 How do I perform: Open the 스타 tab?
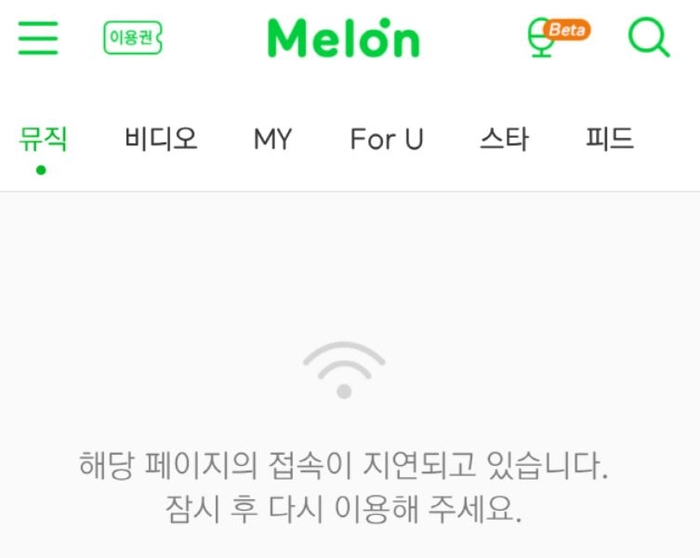click(504, 139)
